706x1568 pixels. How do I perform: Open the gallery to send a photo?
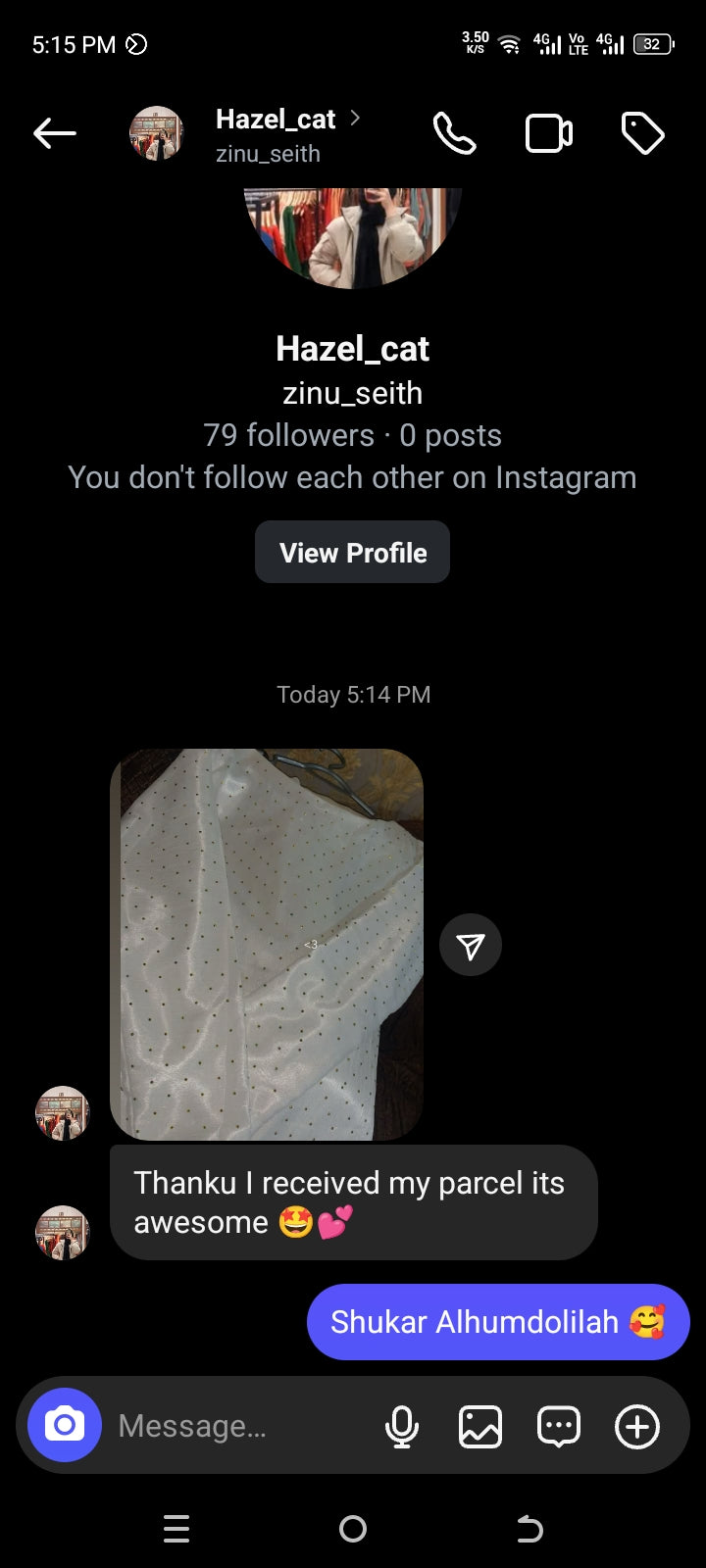coord(480,1426)
